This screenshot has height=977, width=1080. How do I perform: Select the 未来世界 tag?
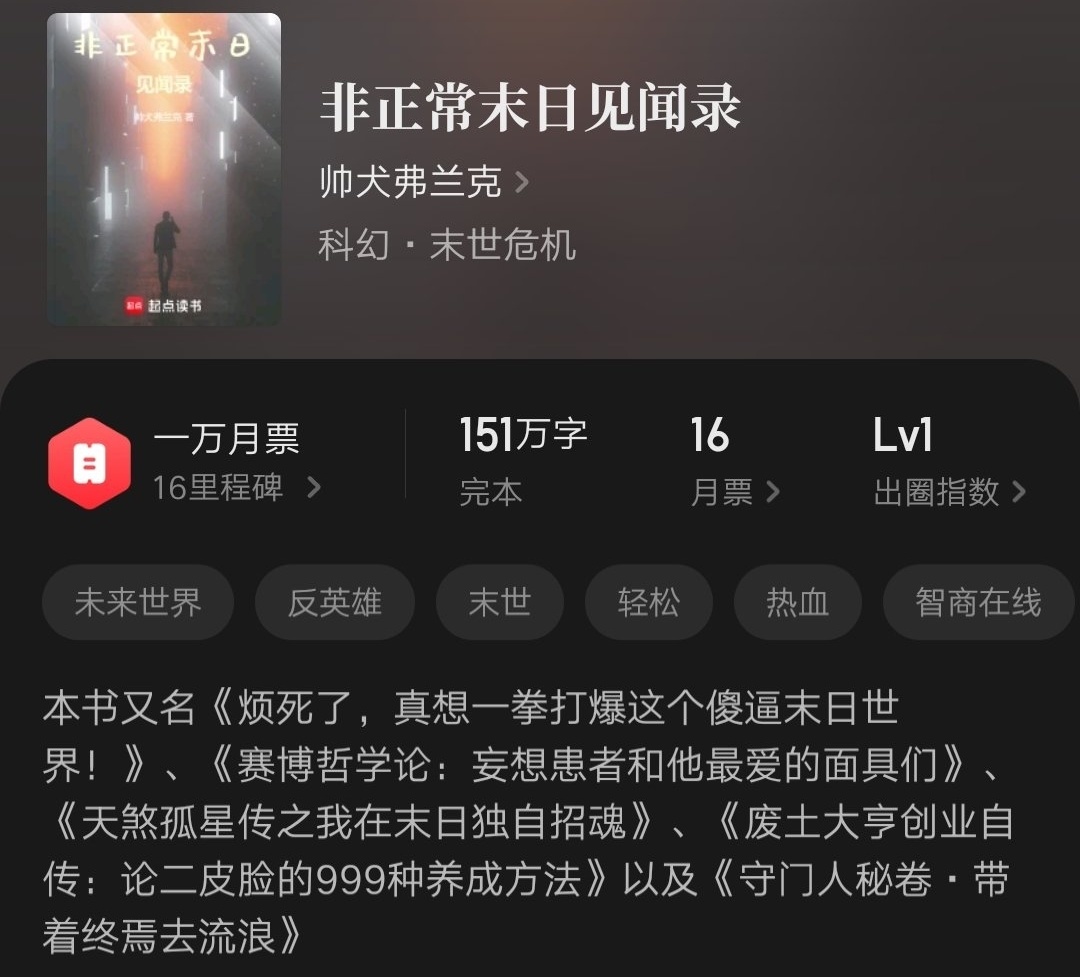click(x=138, y=602)
